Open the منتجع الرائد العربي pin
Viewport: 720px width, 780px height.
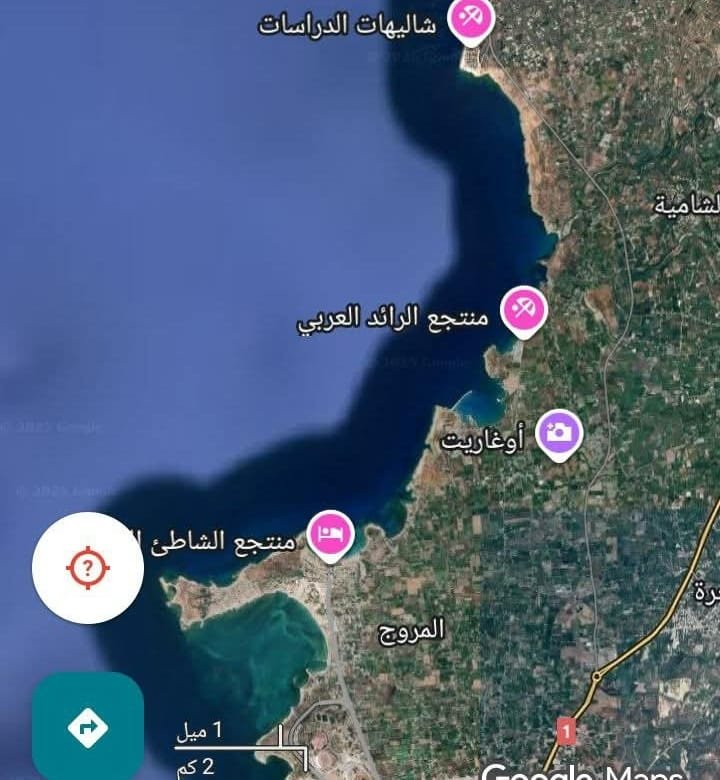pos(521,309)
